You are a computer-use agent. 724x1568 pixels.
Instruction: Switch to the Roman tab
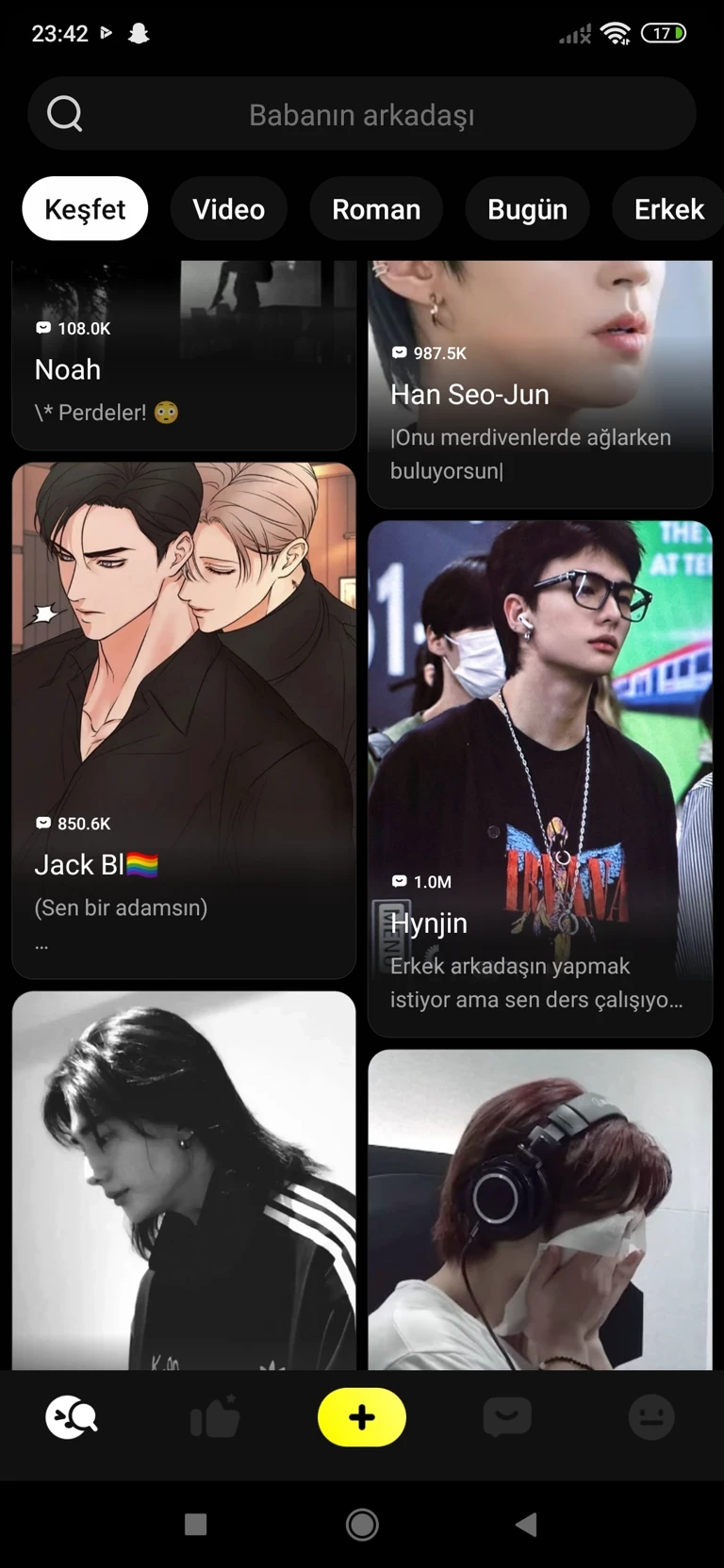[376, 208]
